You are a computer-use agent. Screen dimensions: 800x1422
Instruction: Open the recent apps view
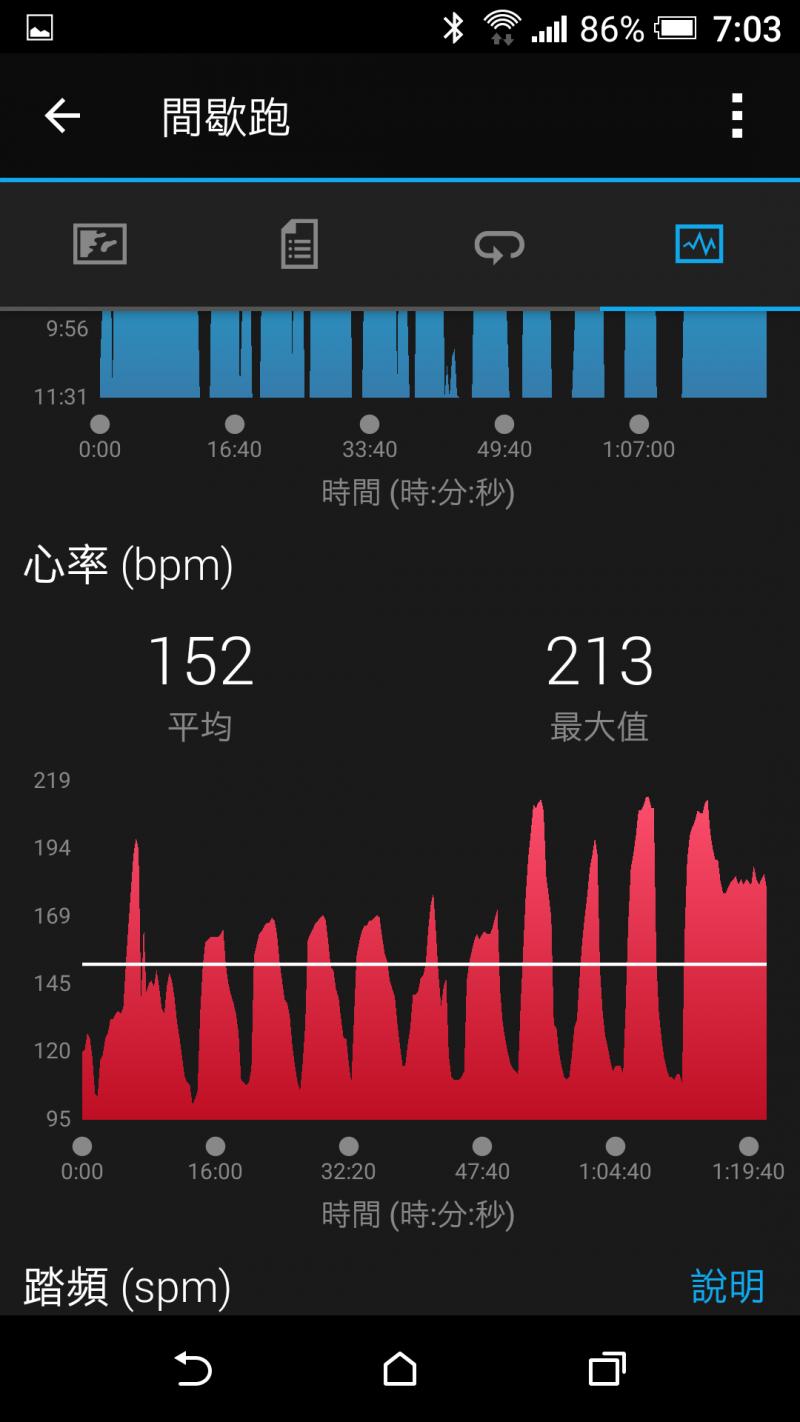point(607,1368)
